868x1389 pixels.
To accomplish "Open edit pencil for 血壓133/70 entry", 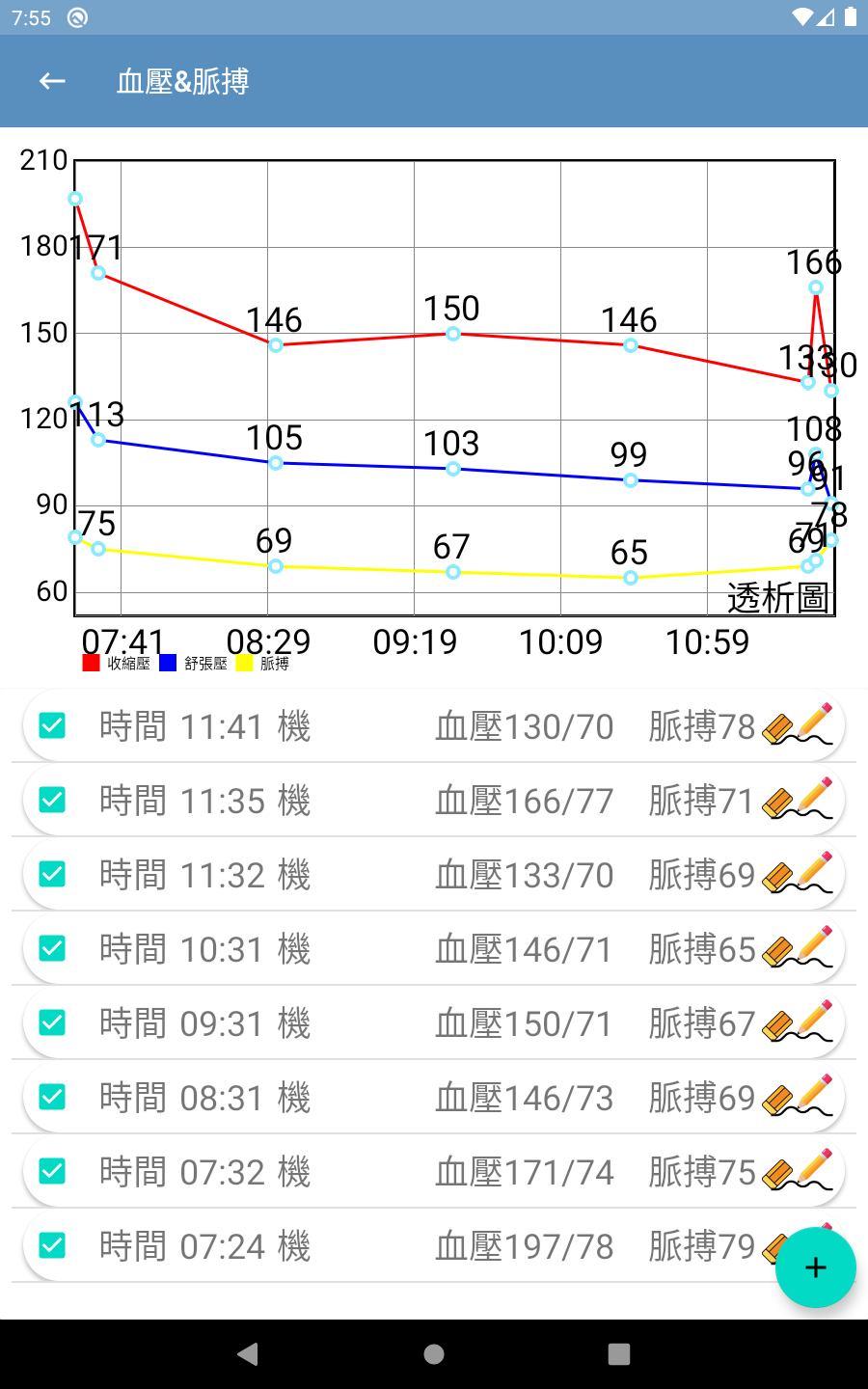I will pyautogui.click(x=798, y=874).
